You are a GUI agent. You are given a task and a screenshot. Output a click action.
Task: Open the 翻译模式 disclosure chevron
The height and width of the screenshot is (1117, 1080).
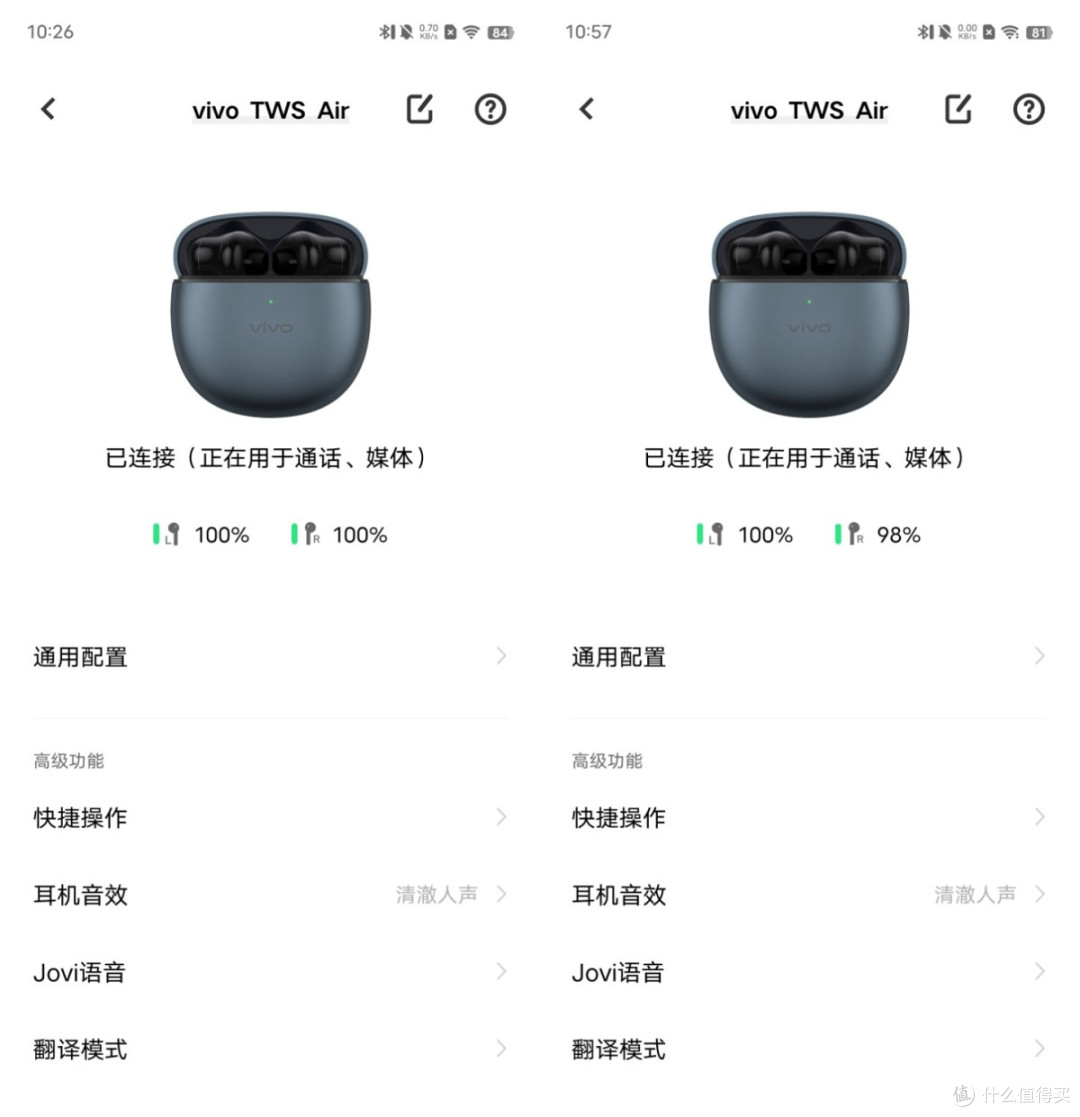(500, 1049)
